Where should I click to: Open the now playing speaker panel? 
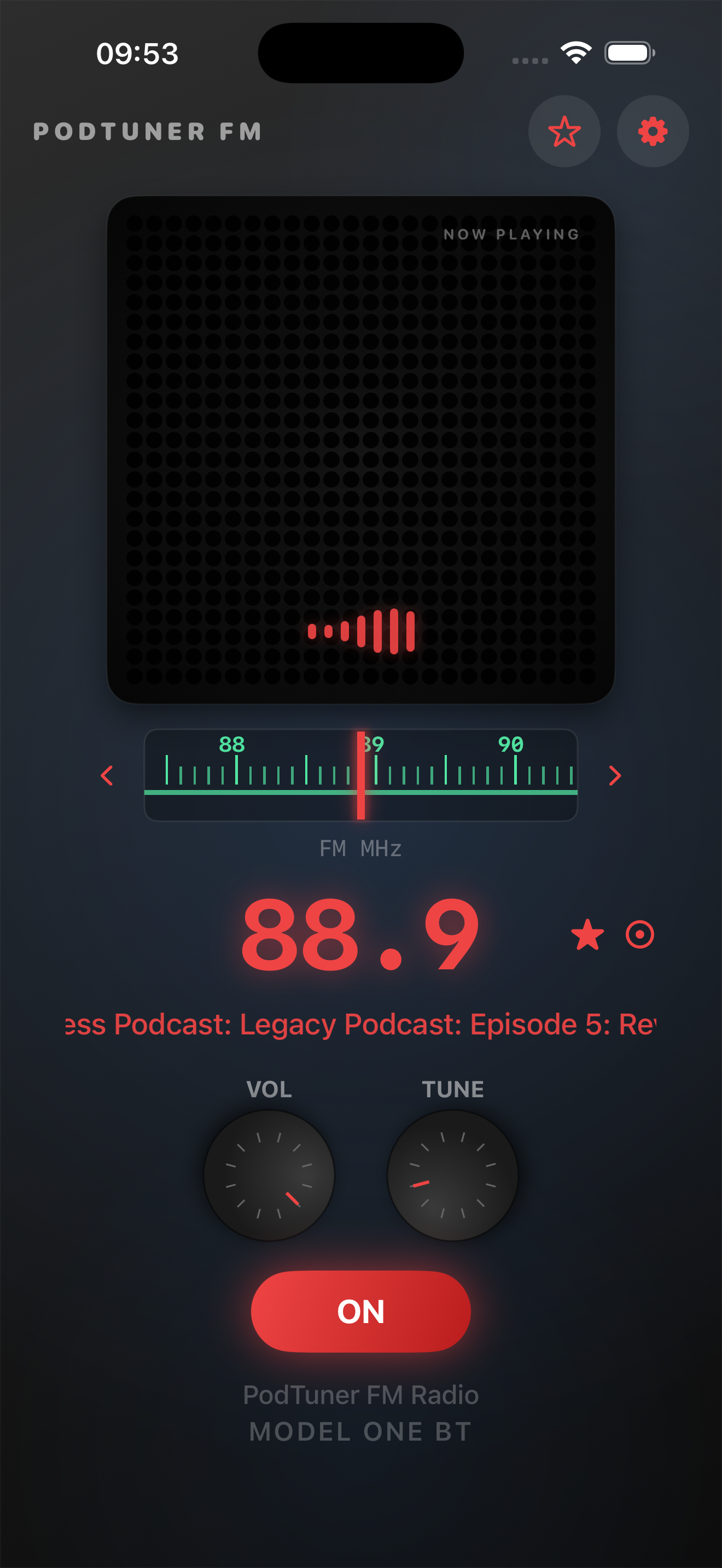360,450
